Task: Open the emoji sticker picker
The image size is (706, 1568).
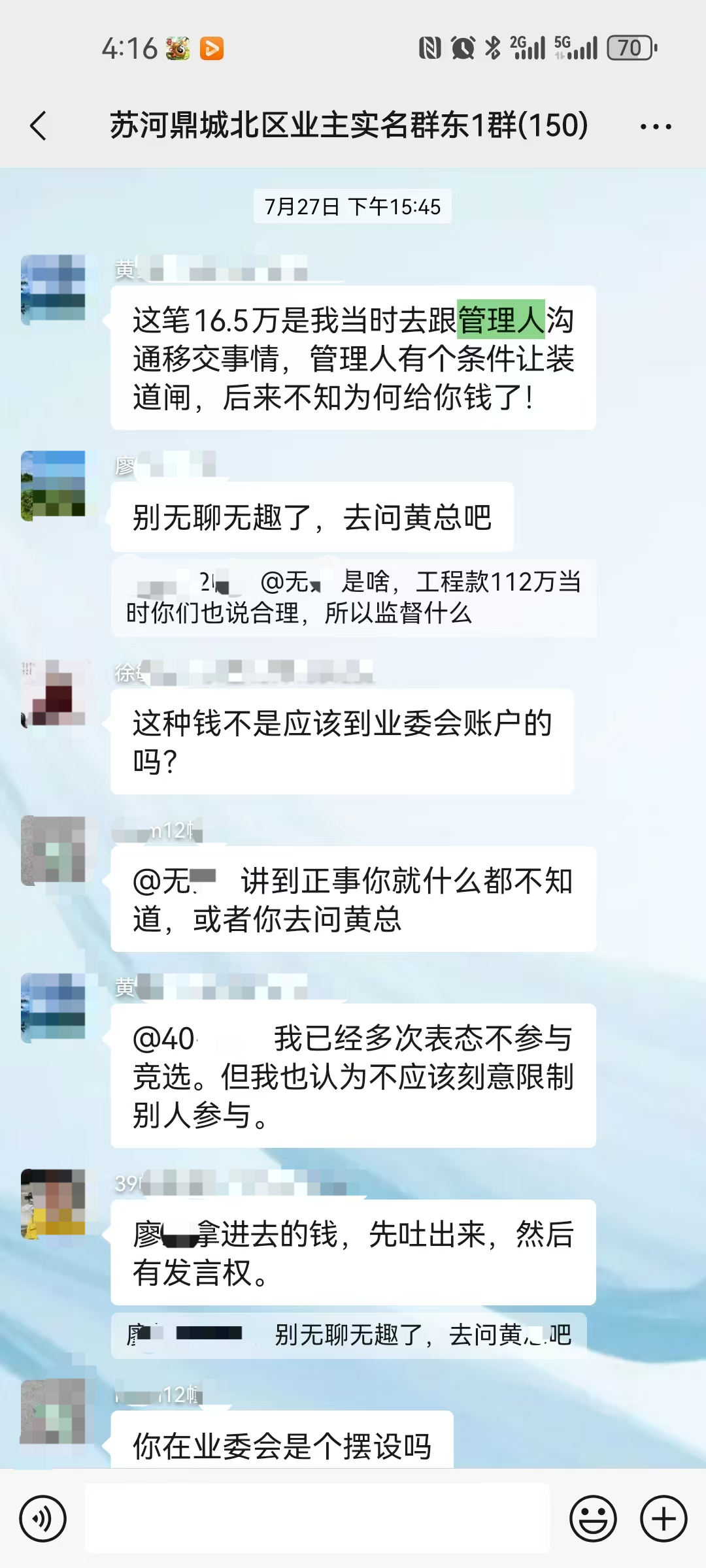Action: [x=593, y=1519]
